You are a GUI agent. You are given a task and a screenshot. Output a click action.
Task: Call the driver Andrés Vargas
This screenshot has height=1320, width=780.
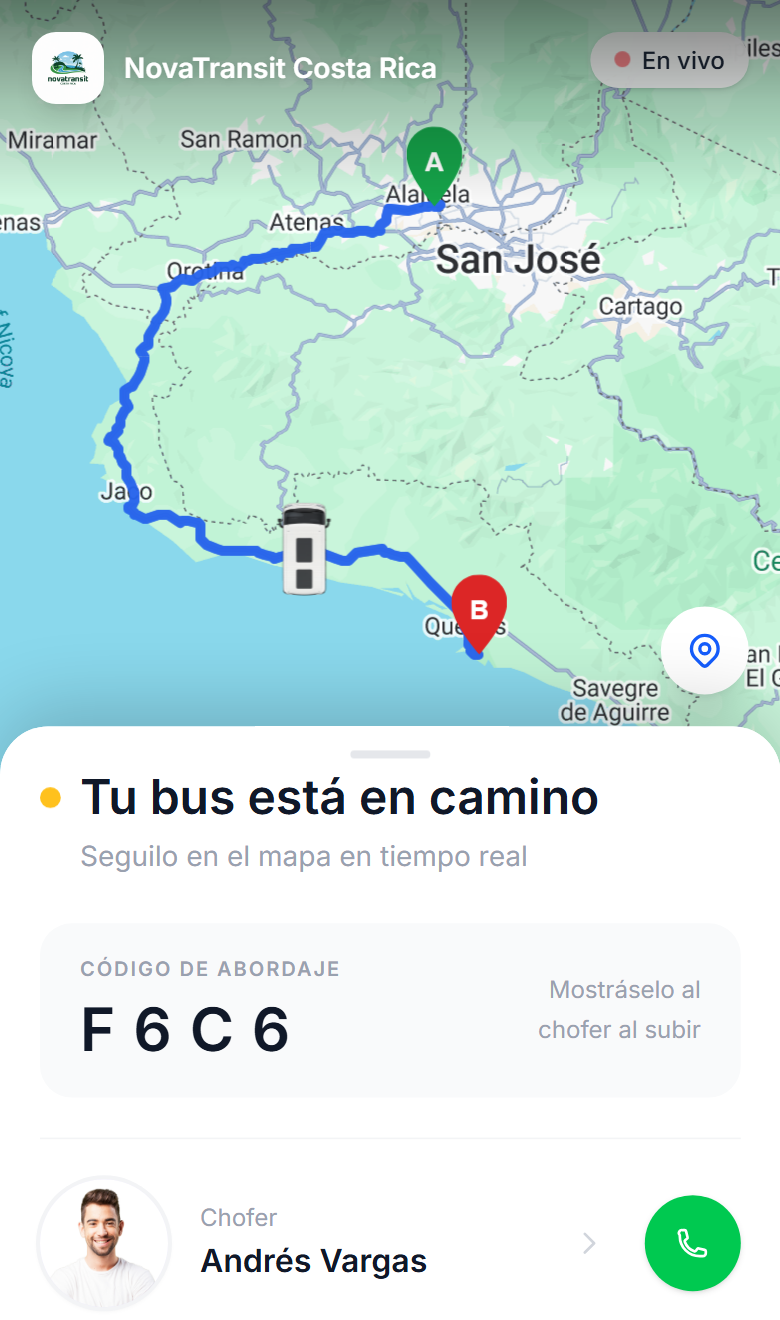pos(692,1243)
